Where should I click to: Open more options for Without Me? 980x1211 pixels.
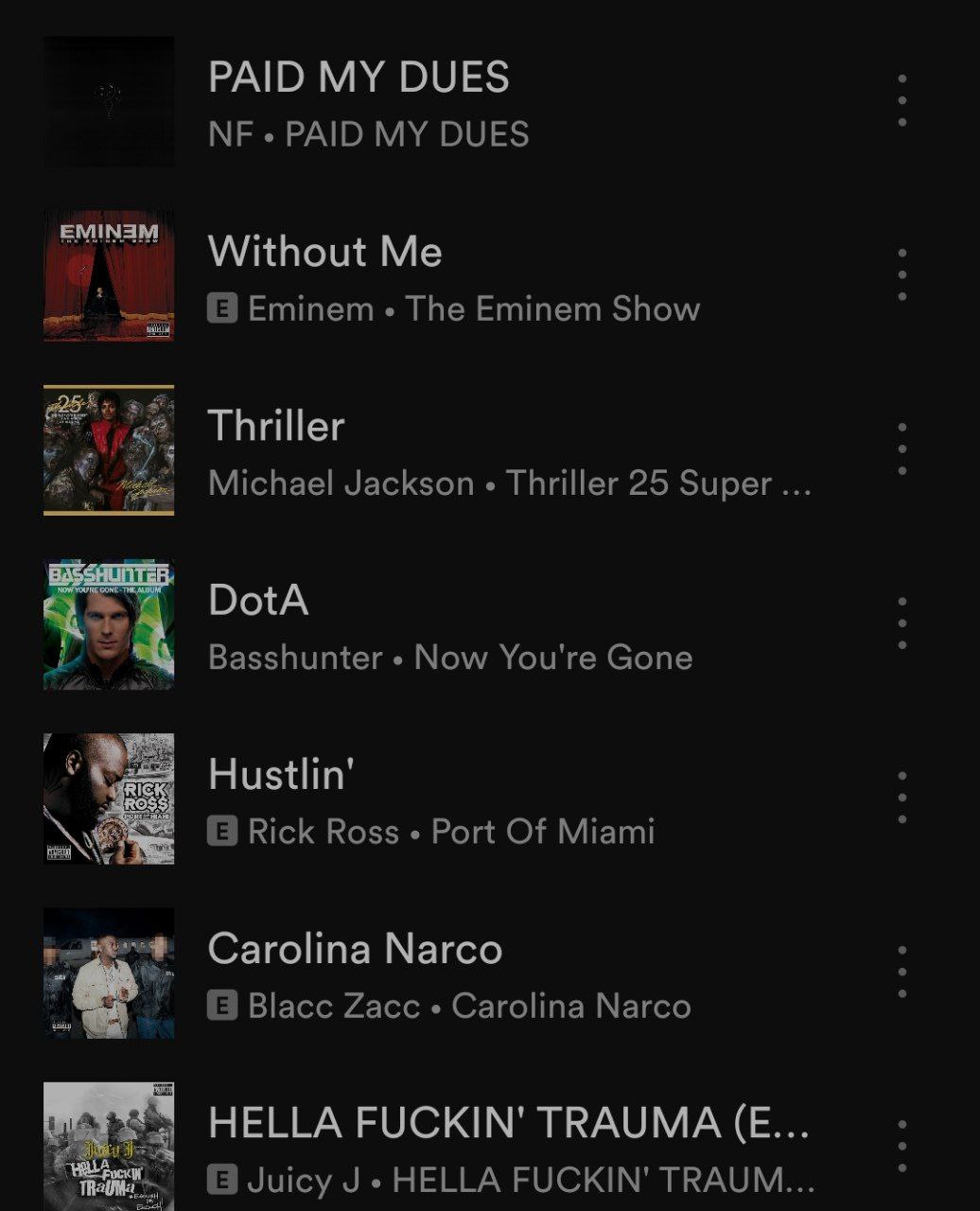[x=901, y=274]
